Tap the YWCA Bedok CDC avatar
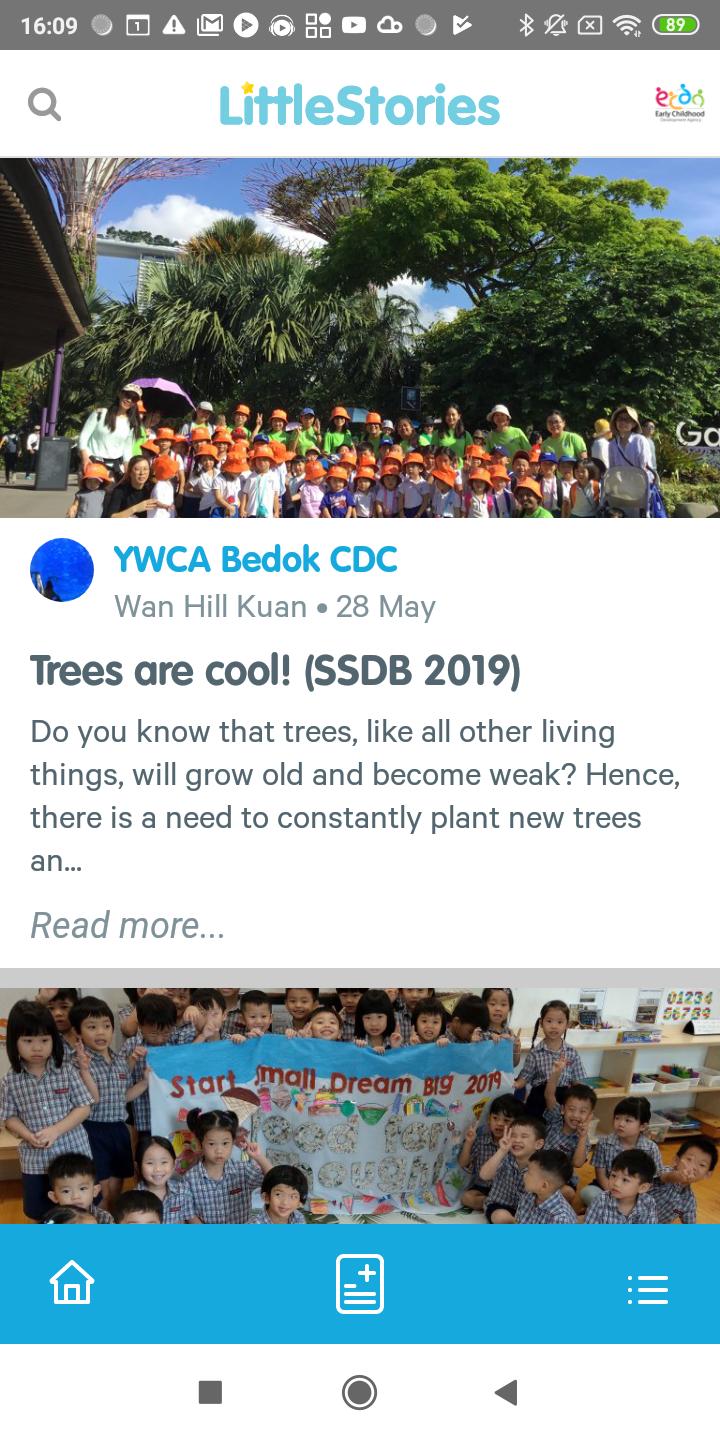Image resolution: width=720 pixels, height=1440 pixels. click(x=62, y=570)
